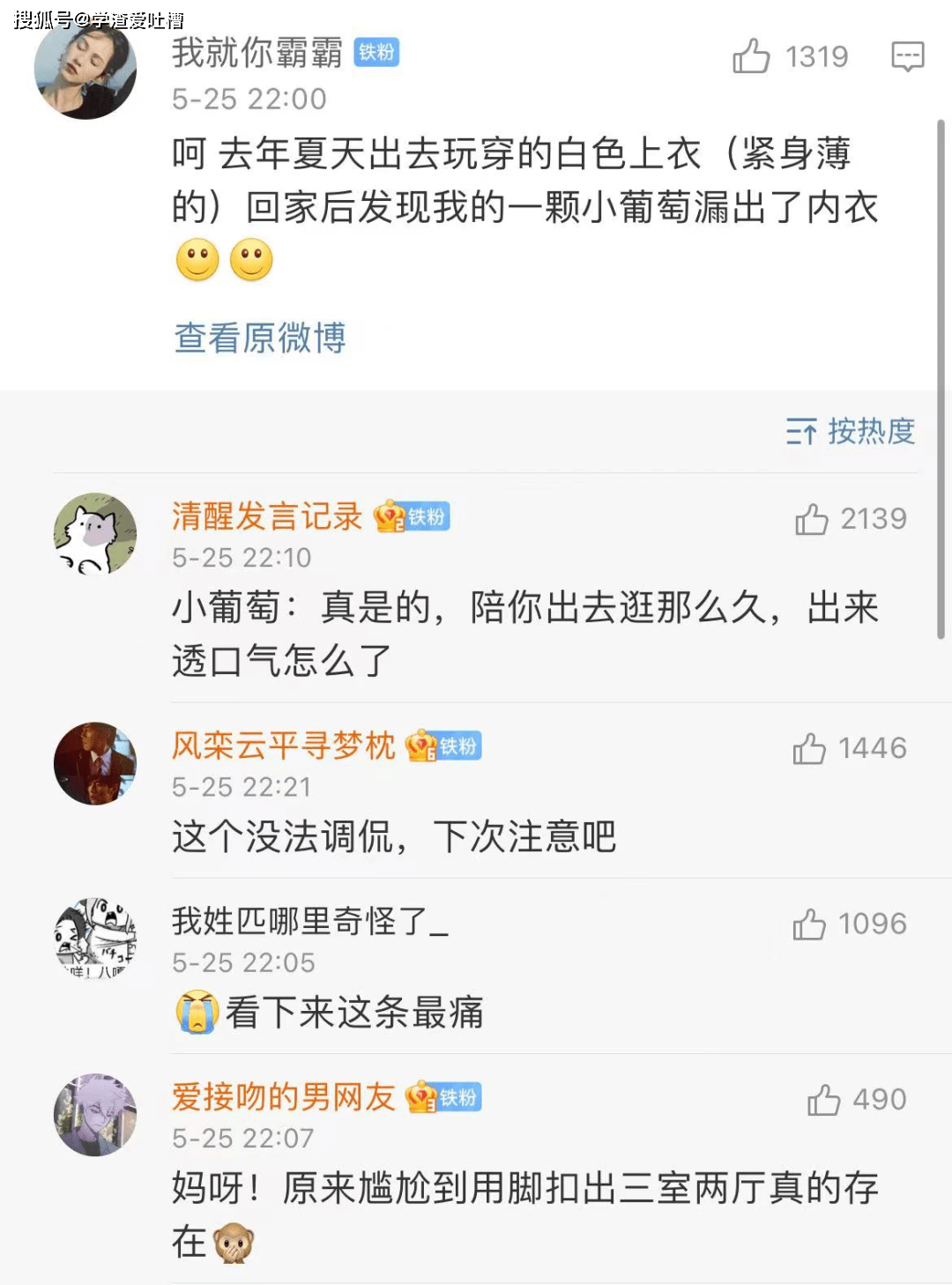Click the crown badge next to 风栾云平寻梦枕

420,746
